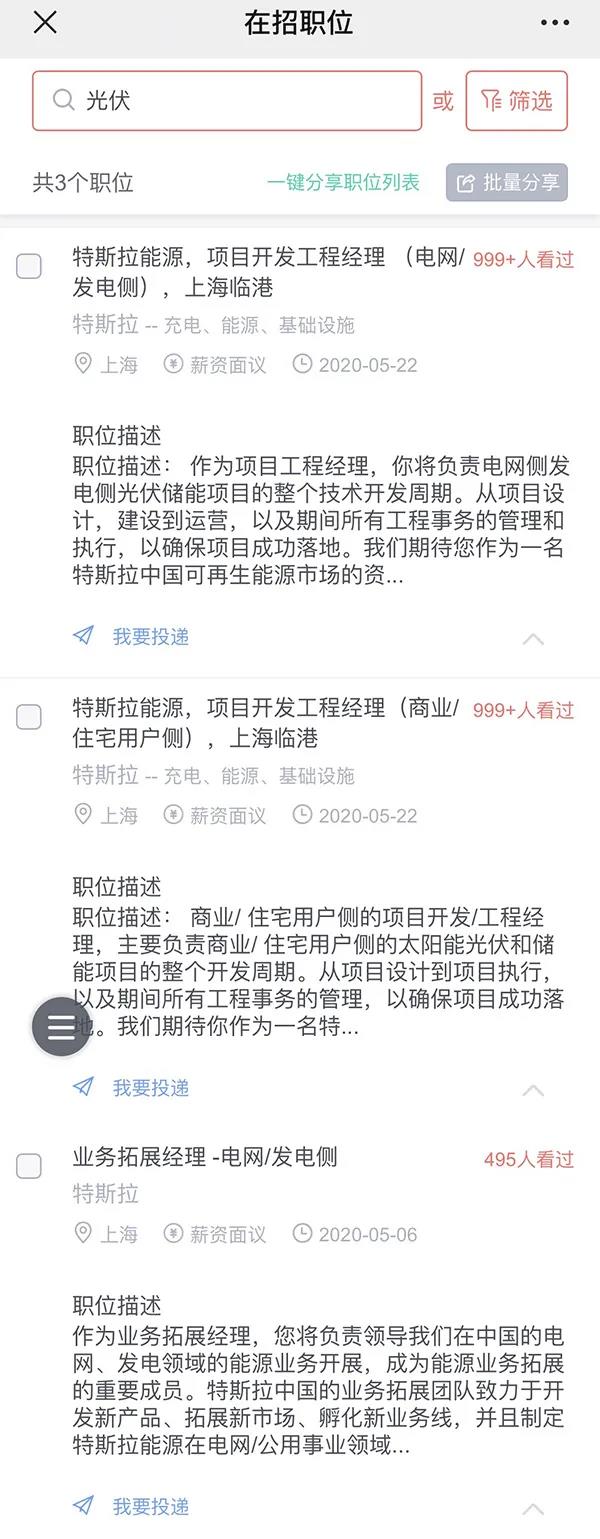Apply via 我要投递 for 业务拓展经理

[132, 1506]
